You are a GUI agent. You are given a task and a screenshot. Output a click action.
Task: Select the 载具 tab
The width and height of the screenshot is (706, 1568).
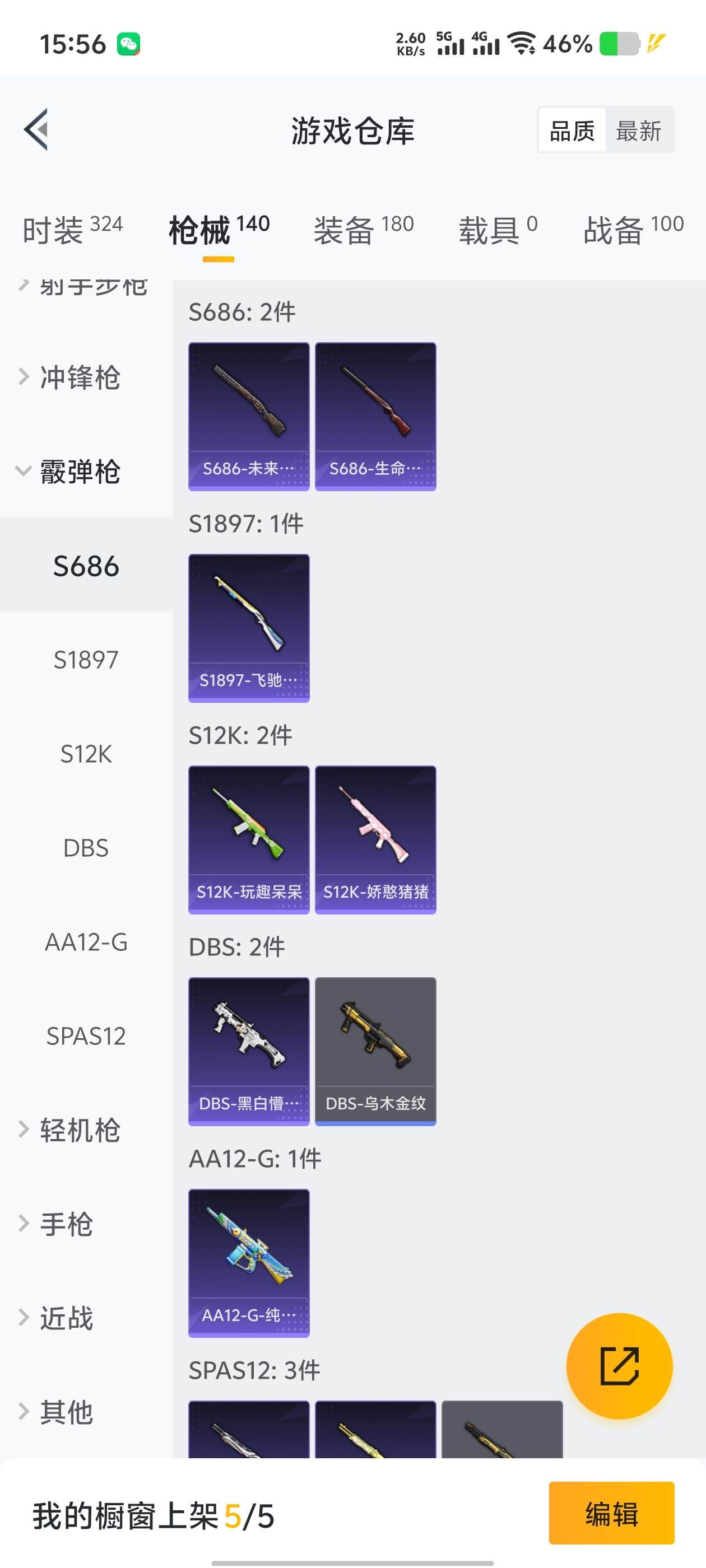497,231
